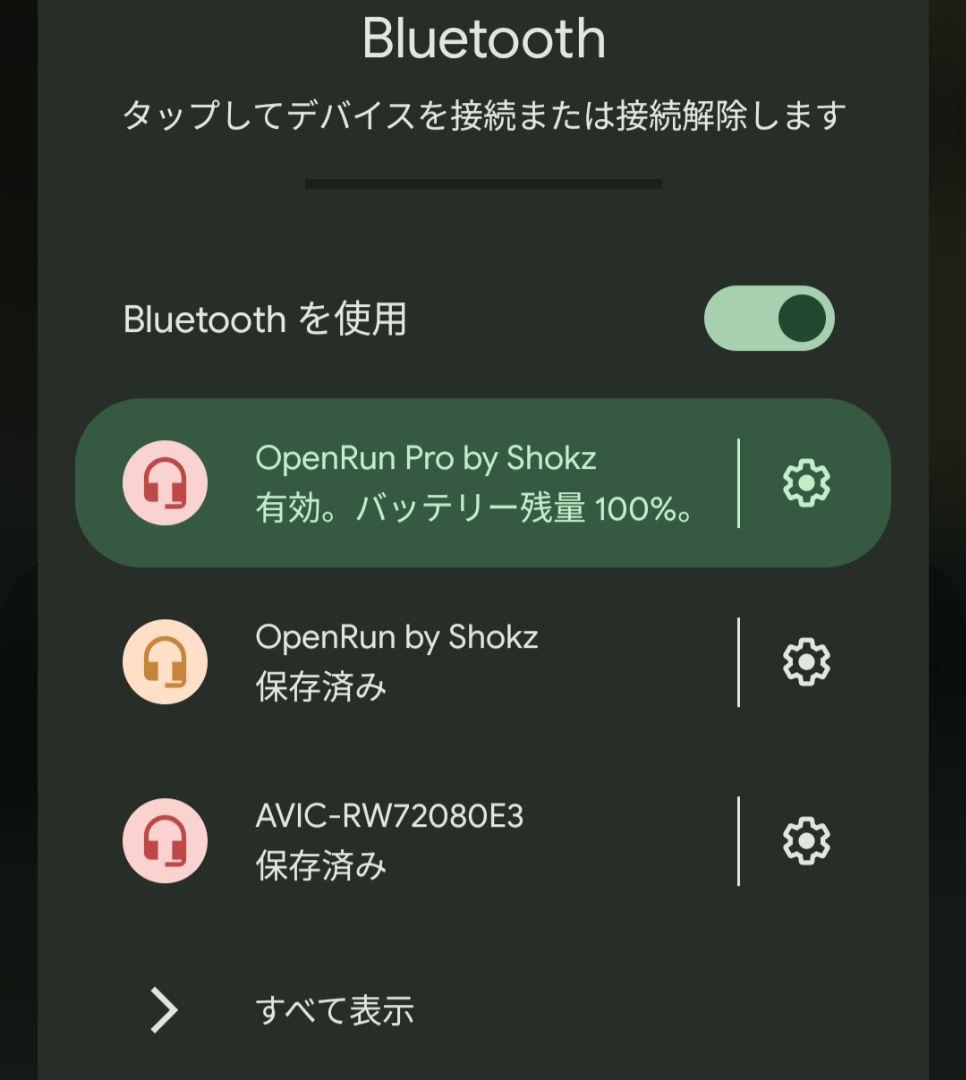Tap the tap-to-connect instruction text
The image size is (966, 1080).
click(x=483, y=112)
